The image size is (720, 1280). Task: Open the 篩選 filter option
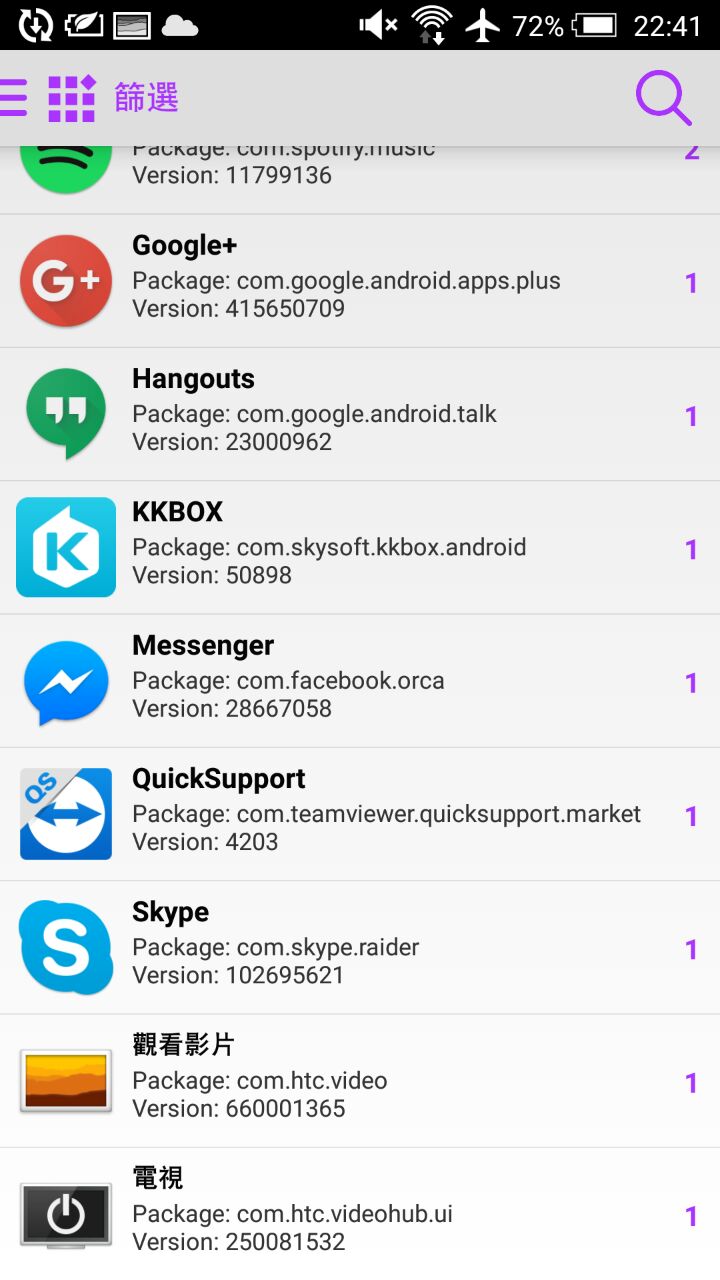pos(146,98)
